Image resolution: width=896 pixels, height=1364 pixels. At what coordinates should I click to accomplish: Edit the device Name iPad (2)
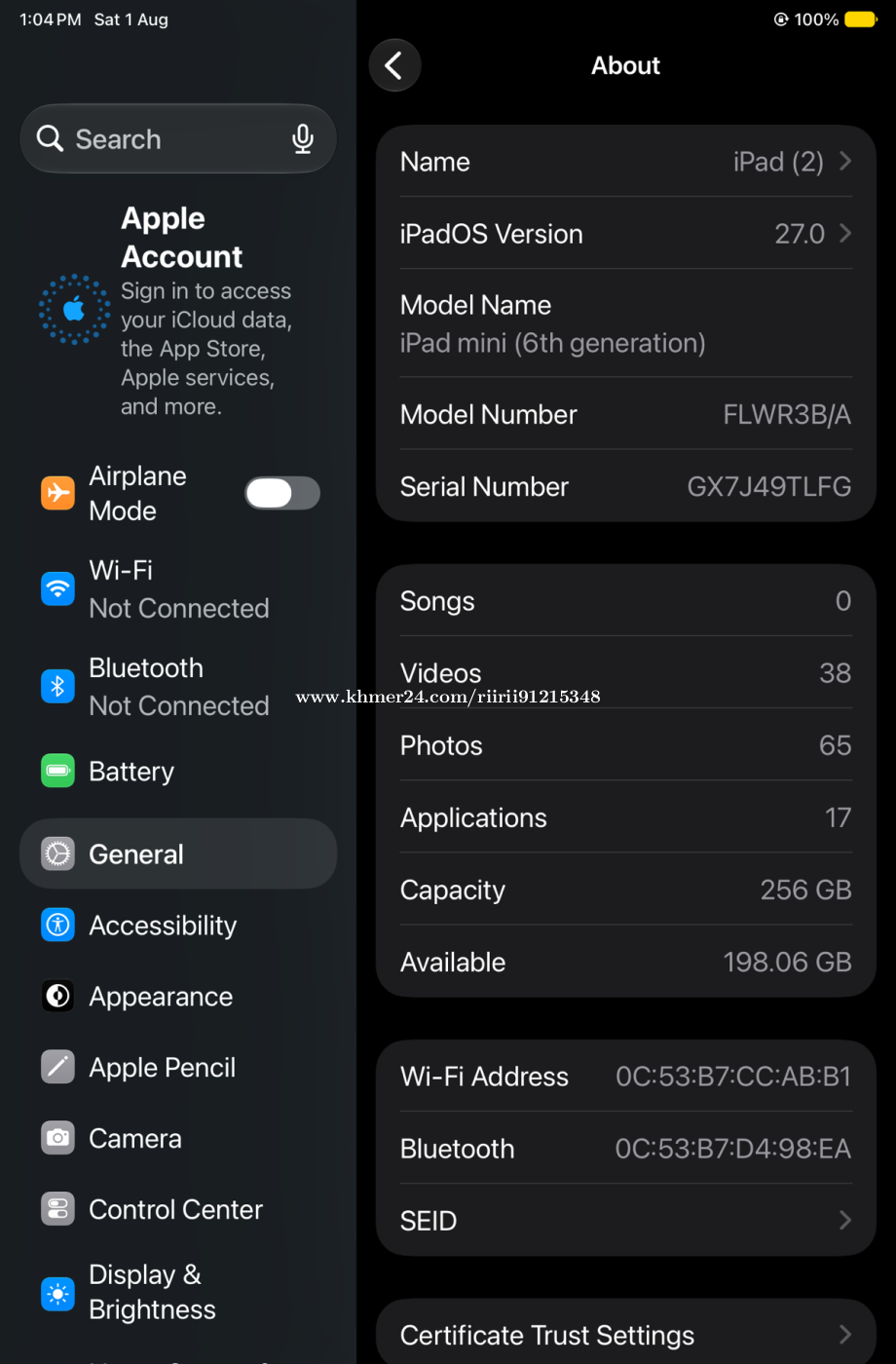pos(626,161)
